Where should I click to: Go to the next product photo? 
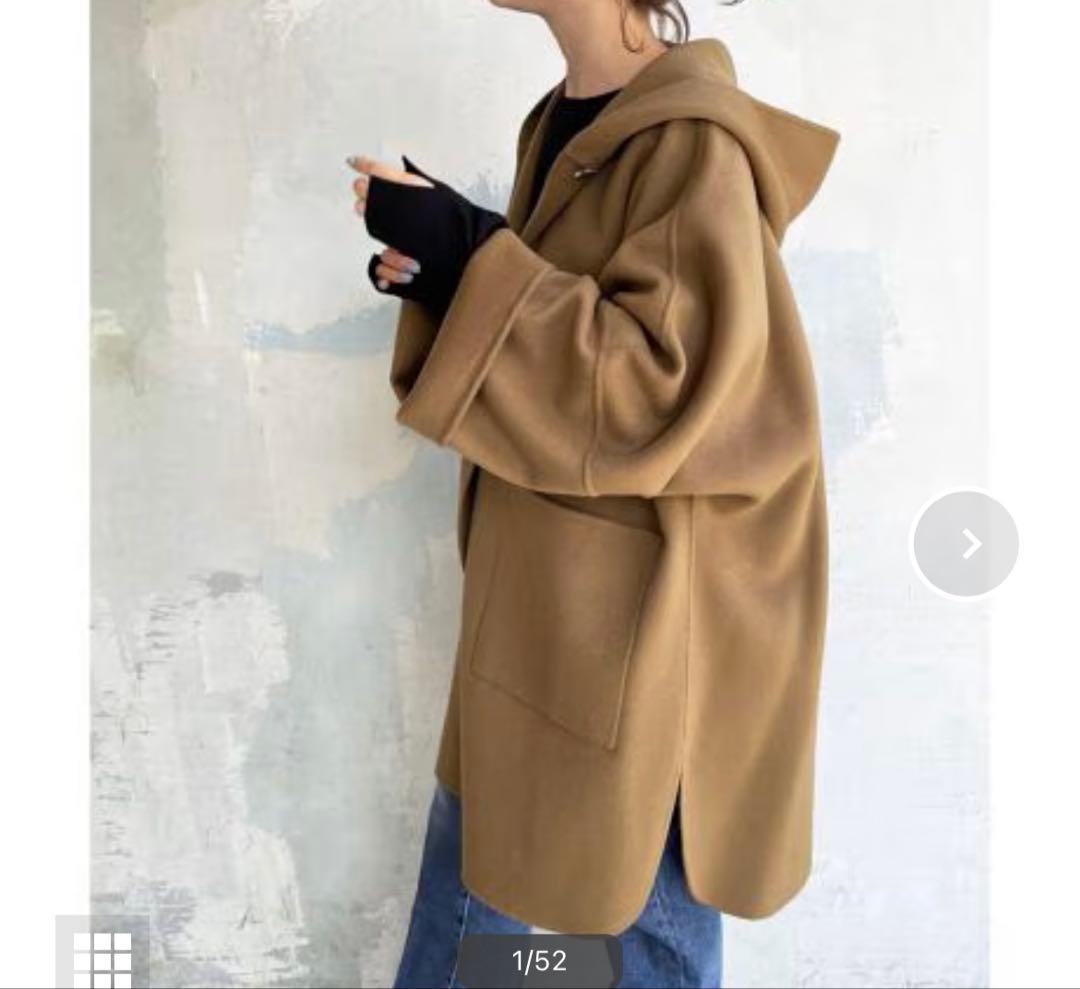[x=966, y=544]
